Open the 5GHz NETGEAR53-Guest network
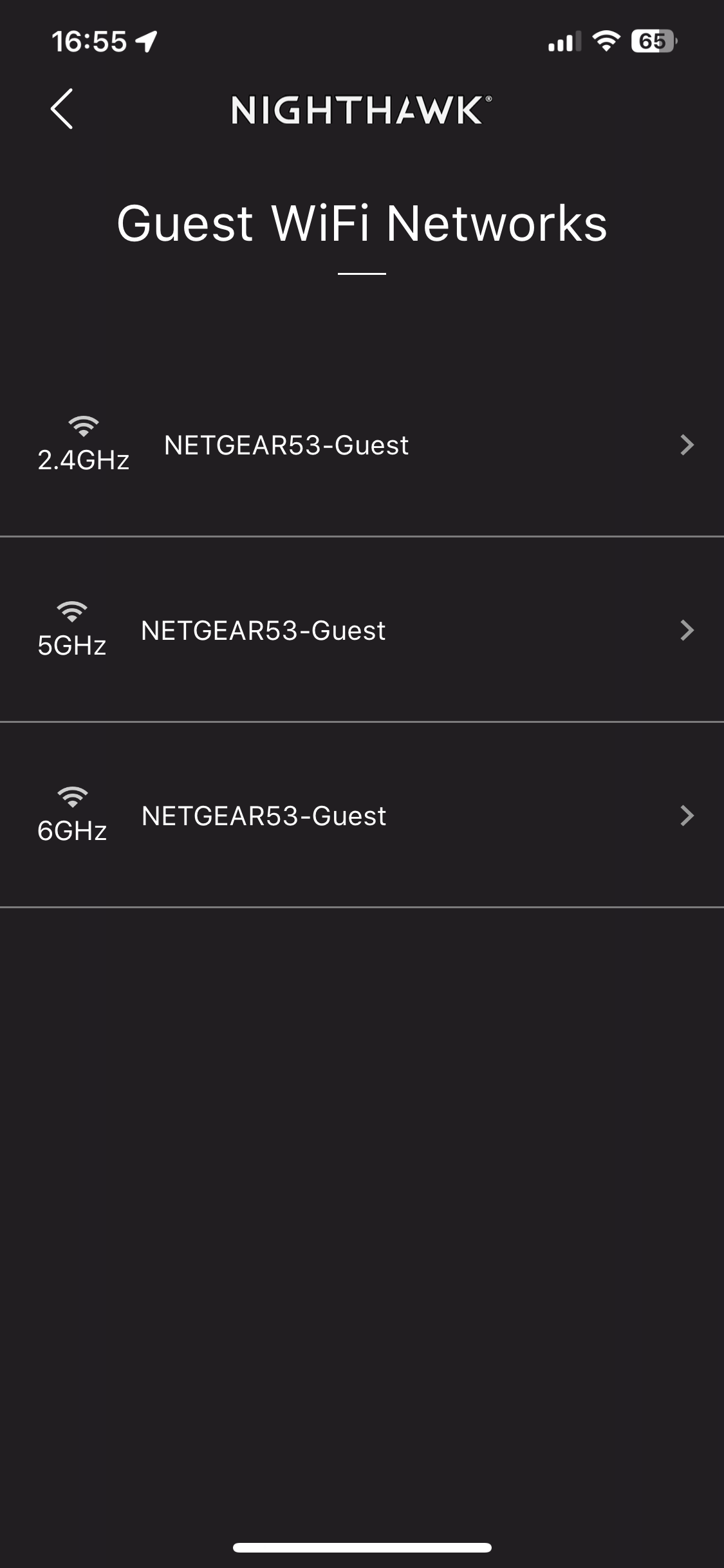724x1568 pixels. coord(362,630)
